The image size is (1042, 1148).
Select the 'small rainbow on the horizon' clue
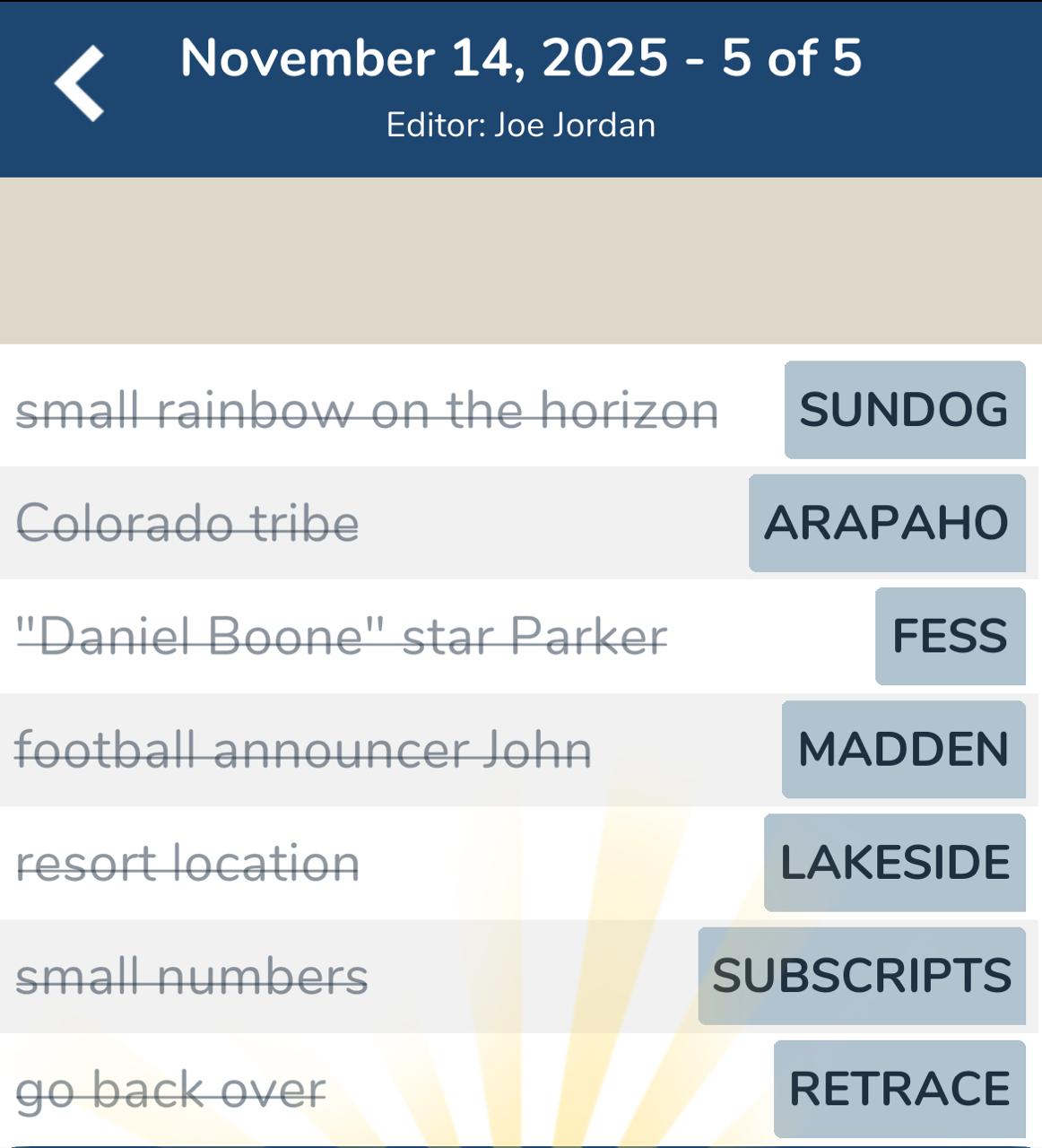click(368, 411)
